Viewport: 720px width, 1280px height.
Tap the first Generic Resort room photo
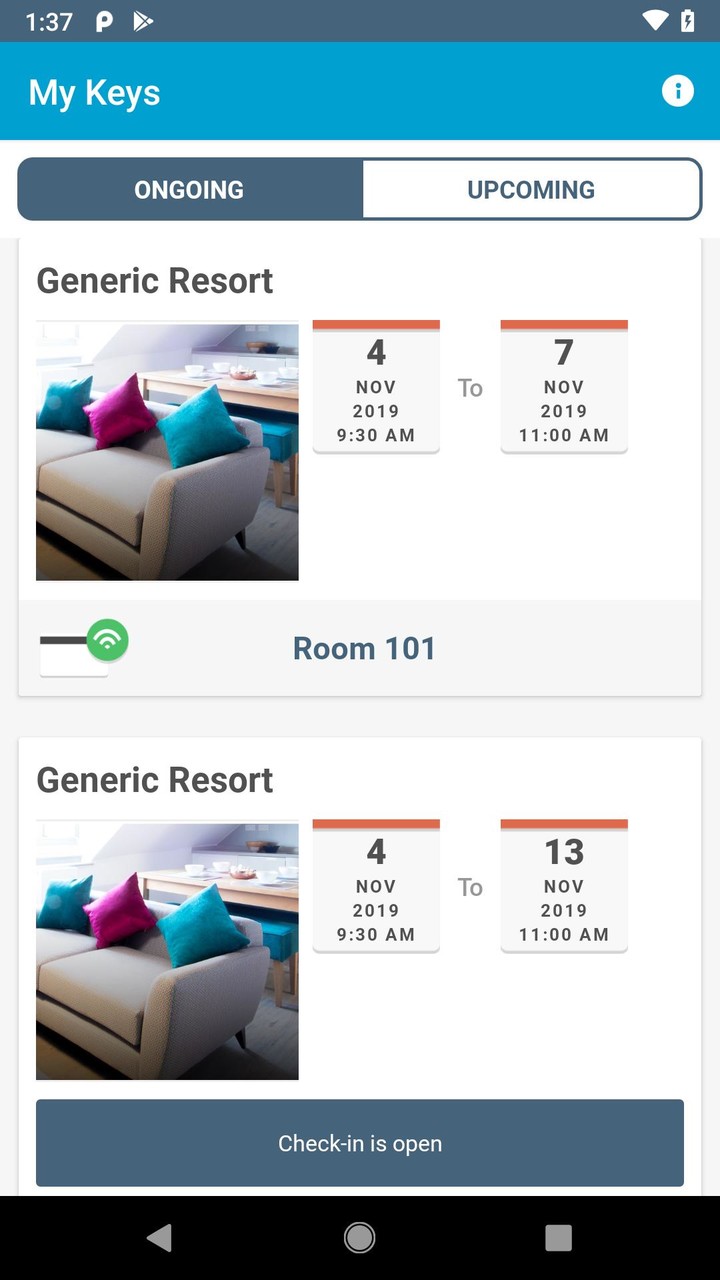click(167, 450)
